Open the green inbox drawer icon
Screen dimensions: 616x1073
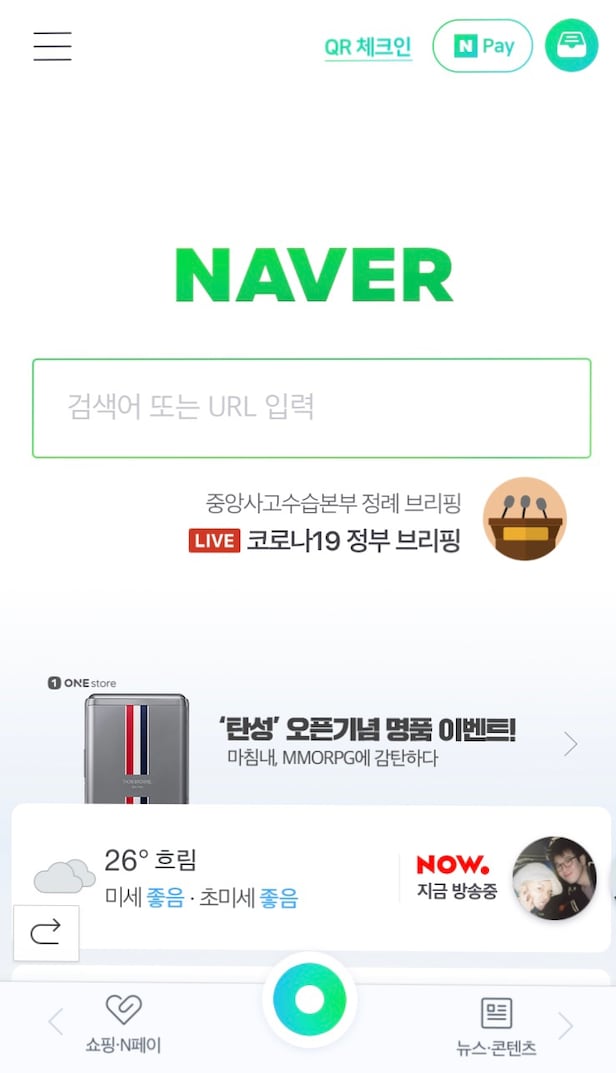point(571,46)
